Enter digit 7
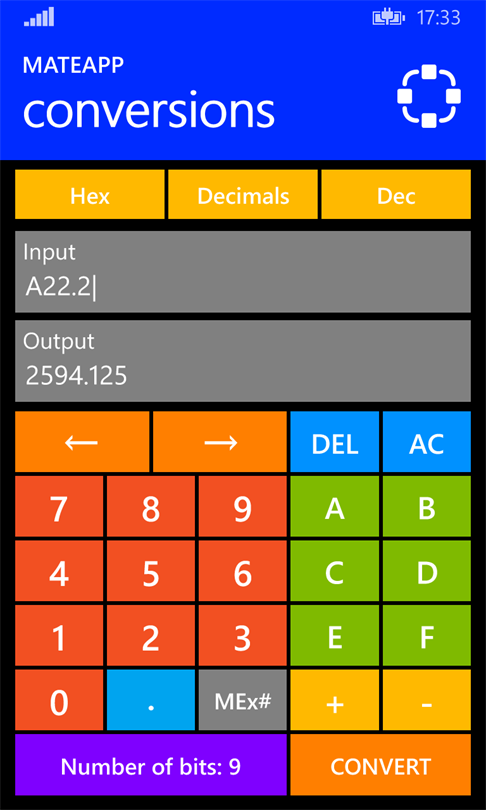The image size is (486, 810). tap(59, 506)
